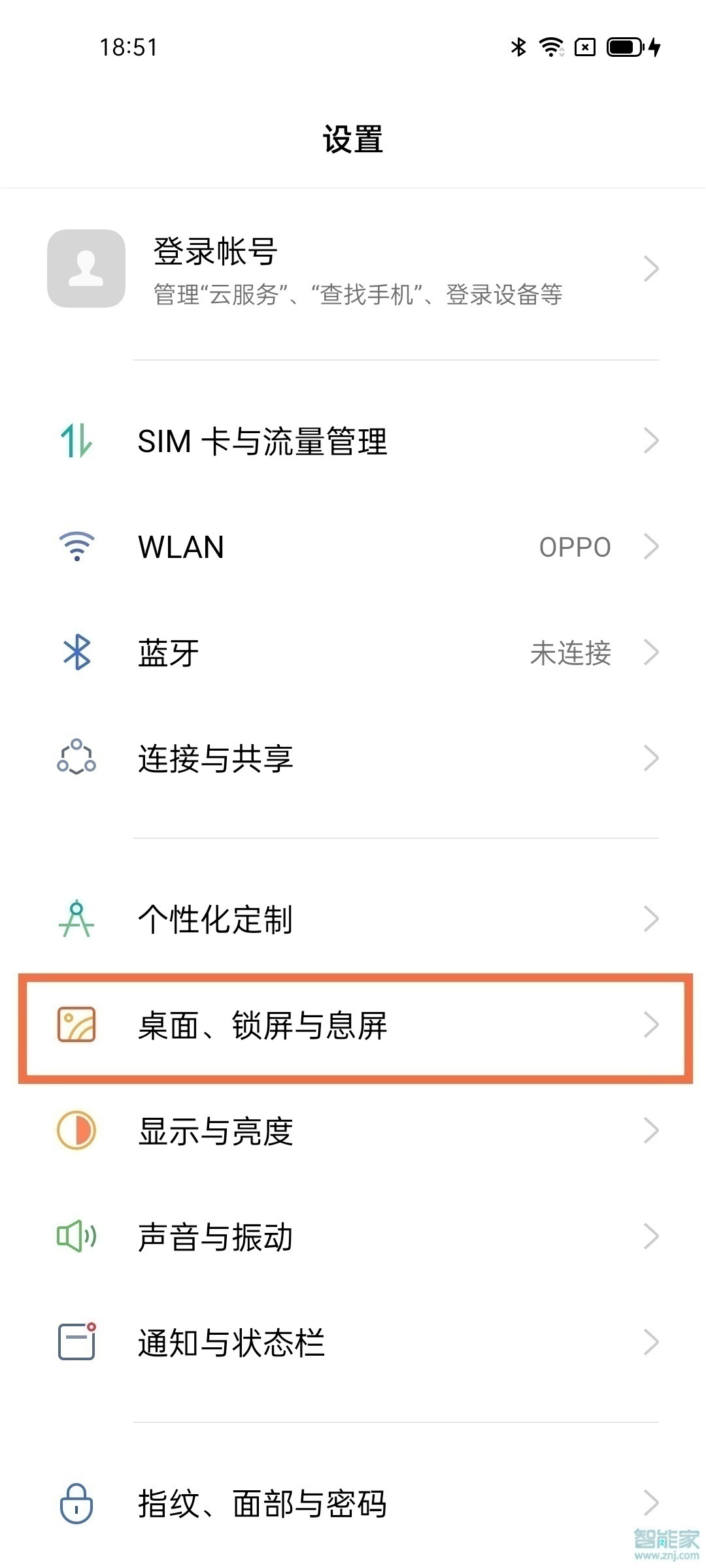This screenshot has width=706, height=1568.
Task: Expand the WLAN row chevron
Action: click(650, 547)
